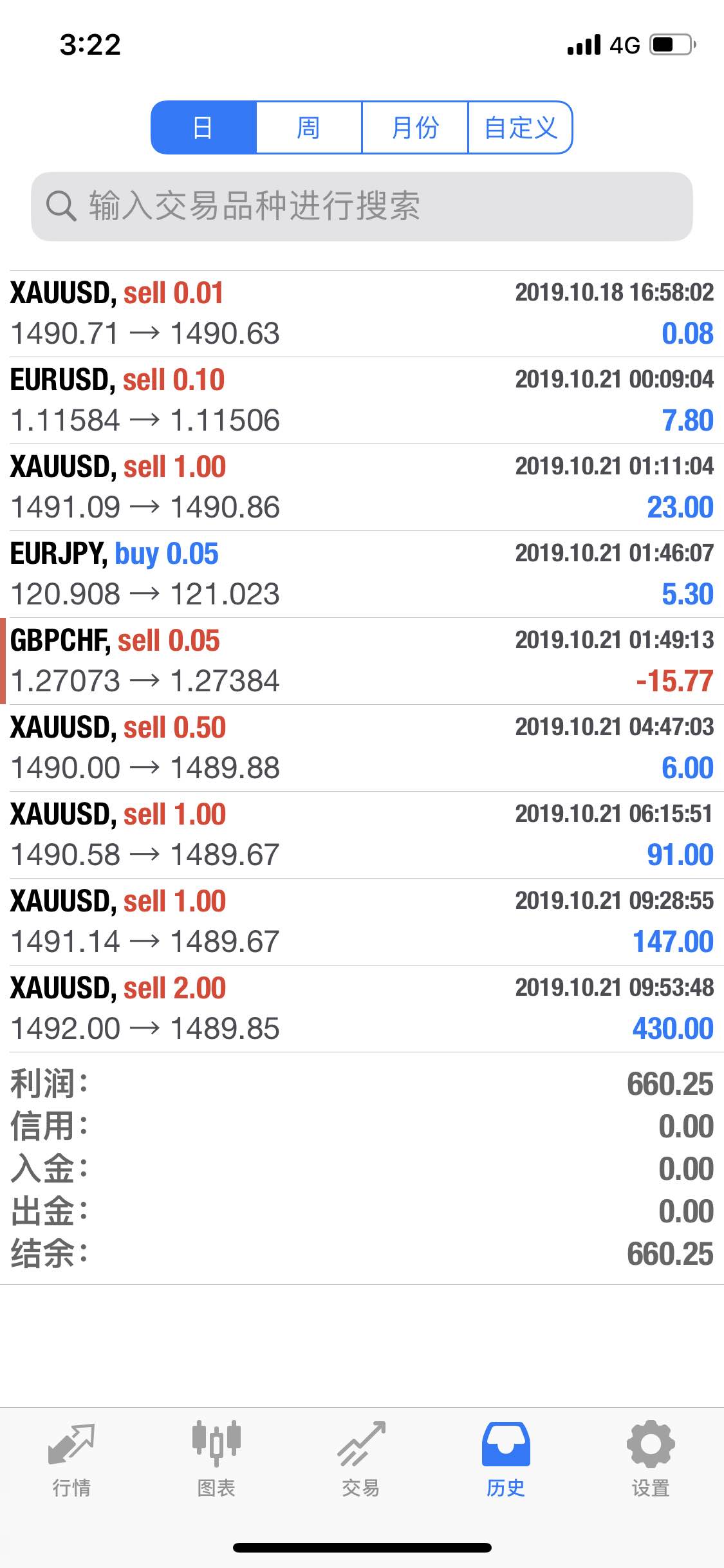The image size is (724, 1568).
Task: Open the GBPCHF sell 0.05 trade
Action: point(362,661)
